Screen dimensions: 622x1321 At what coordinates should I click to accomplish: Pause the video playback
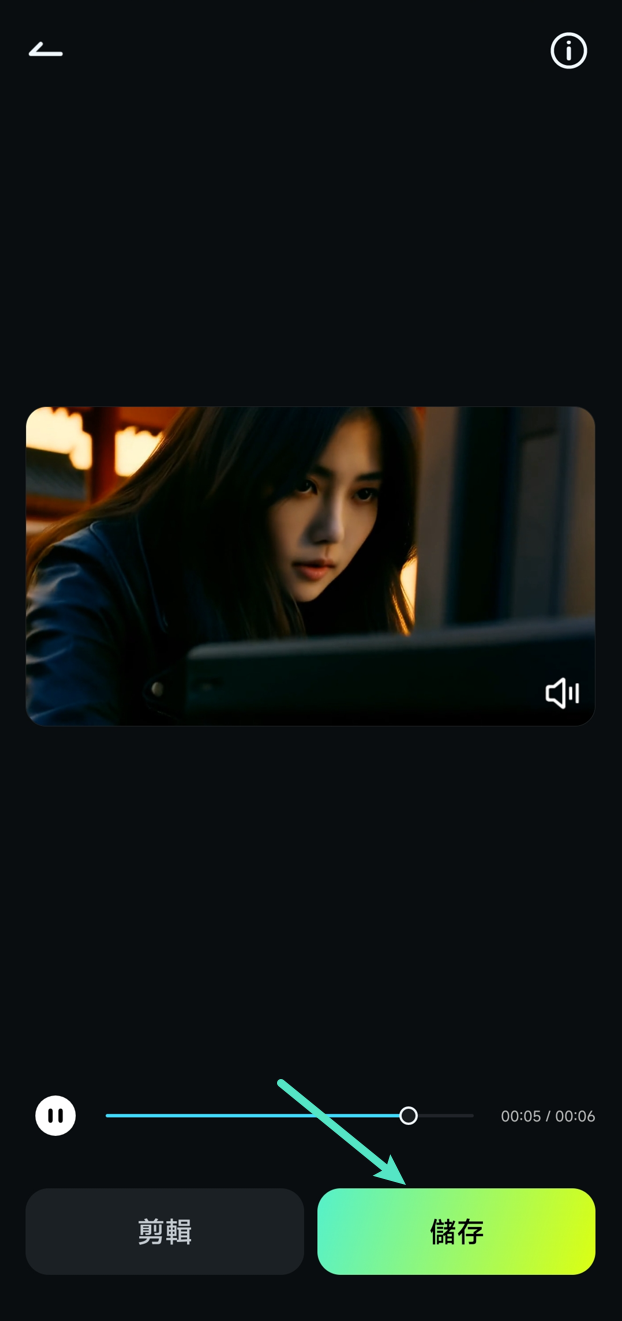[x=55, y=1116]
